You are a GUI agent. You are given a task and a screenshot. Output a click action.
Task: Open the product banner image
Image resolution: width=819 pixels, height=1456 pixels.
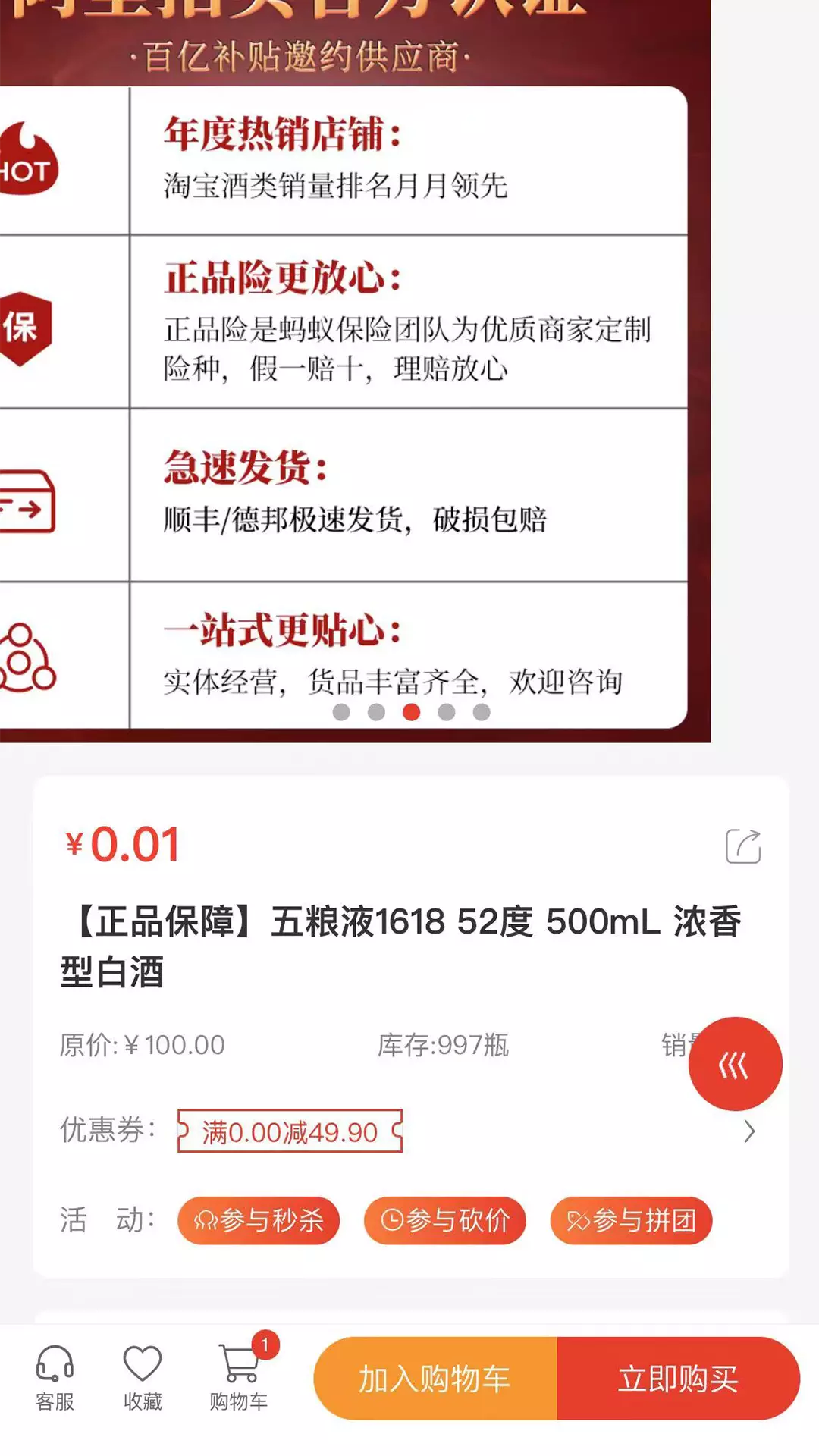pos(356,371)
